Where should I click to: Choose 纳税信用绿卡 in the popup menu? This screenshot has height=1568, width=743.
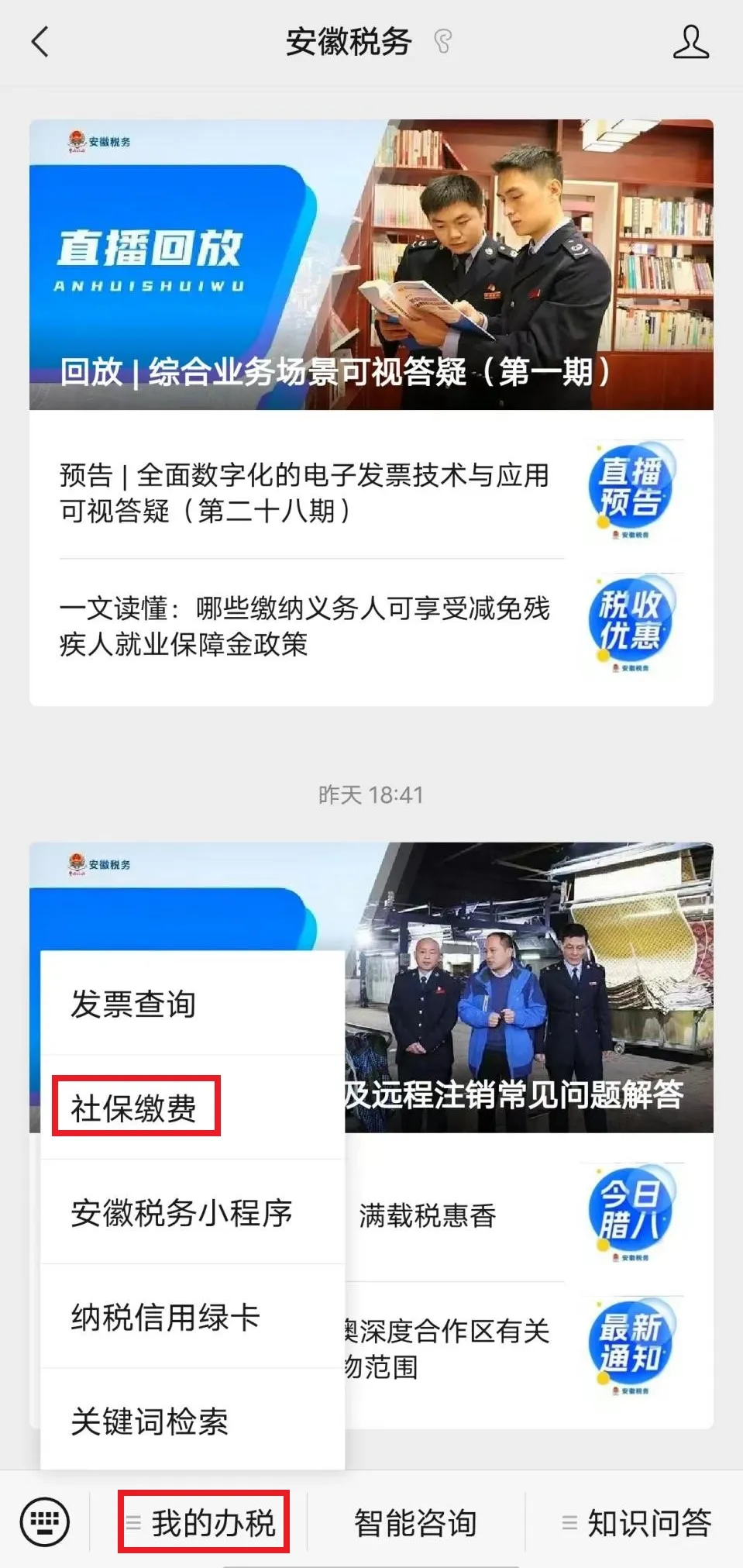(192, 1317)
